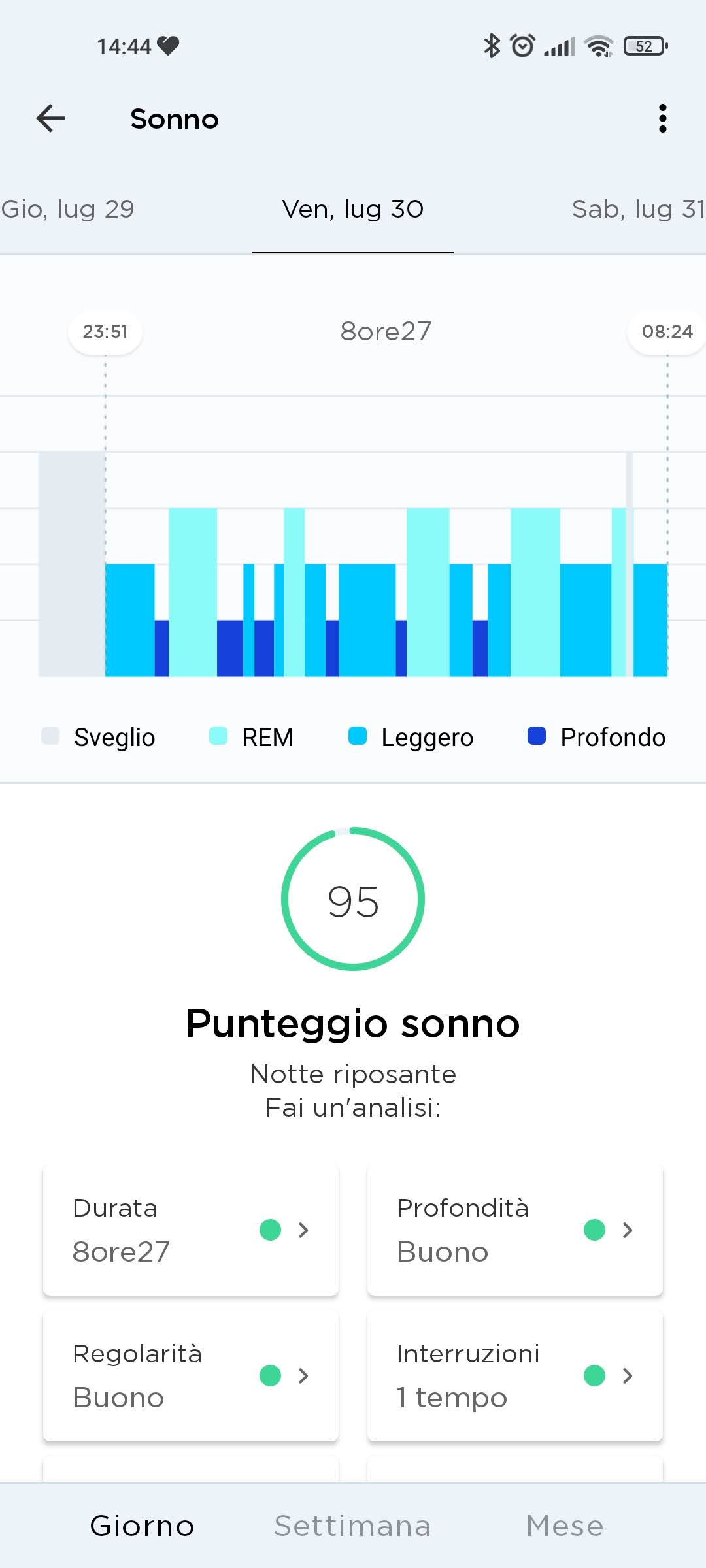The image size is (706, 1568).
Task: Tap the 23:51 sleep start marker
Action: click(x=105, y=331)
